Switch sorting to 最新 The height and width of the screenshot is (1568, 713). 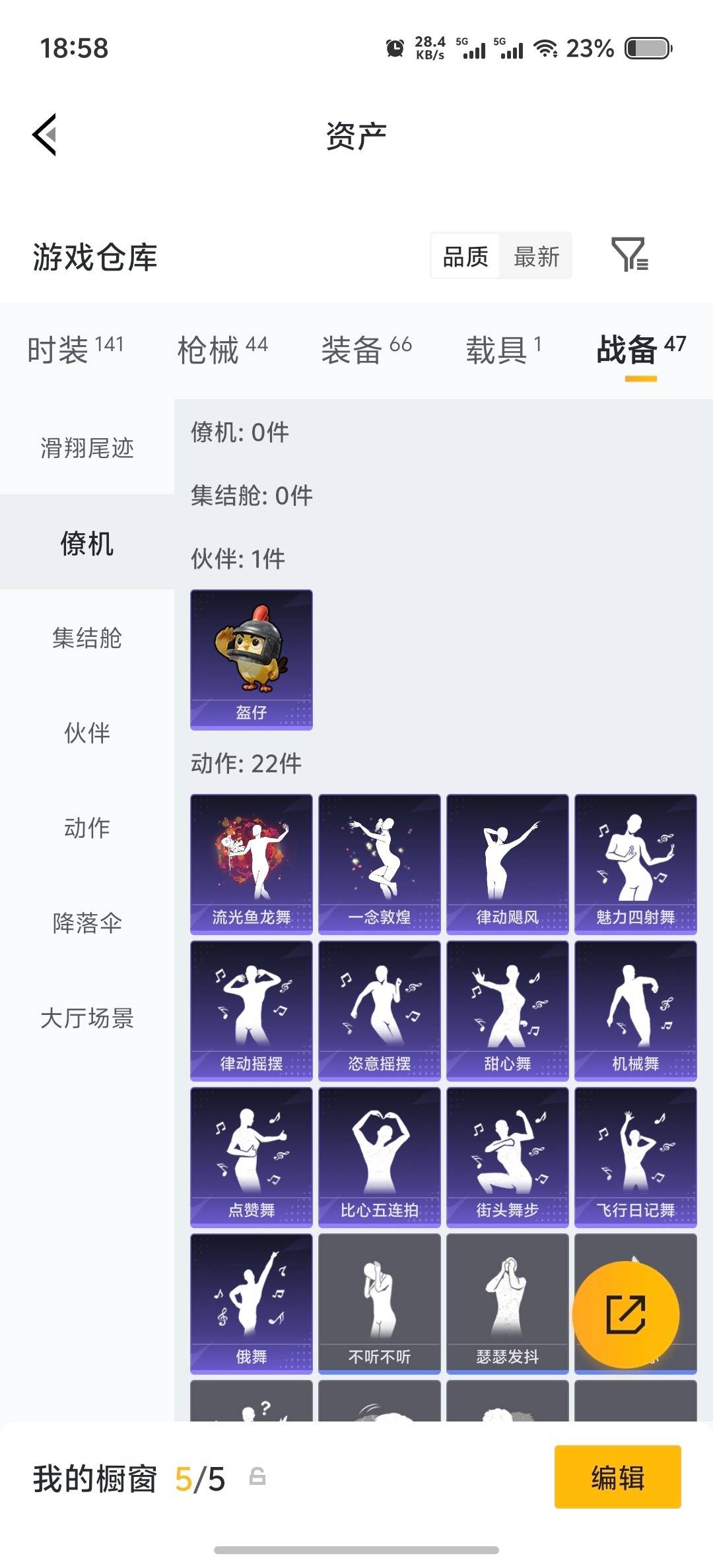coord(537,257)
